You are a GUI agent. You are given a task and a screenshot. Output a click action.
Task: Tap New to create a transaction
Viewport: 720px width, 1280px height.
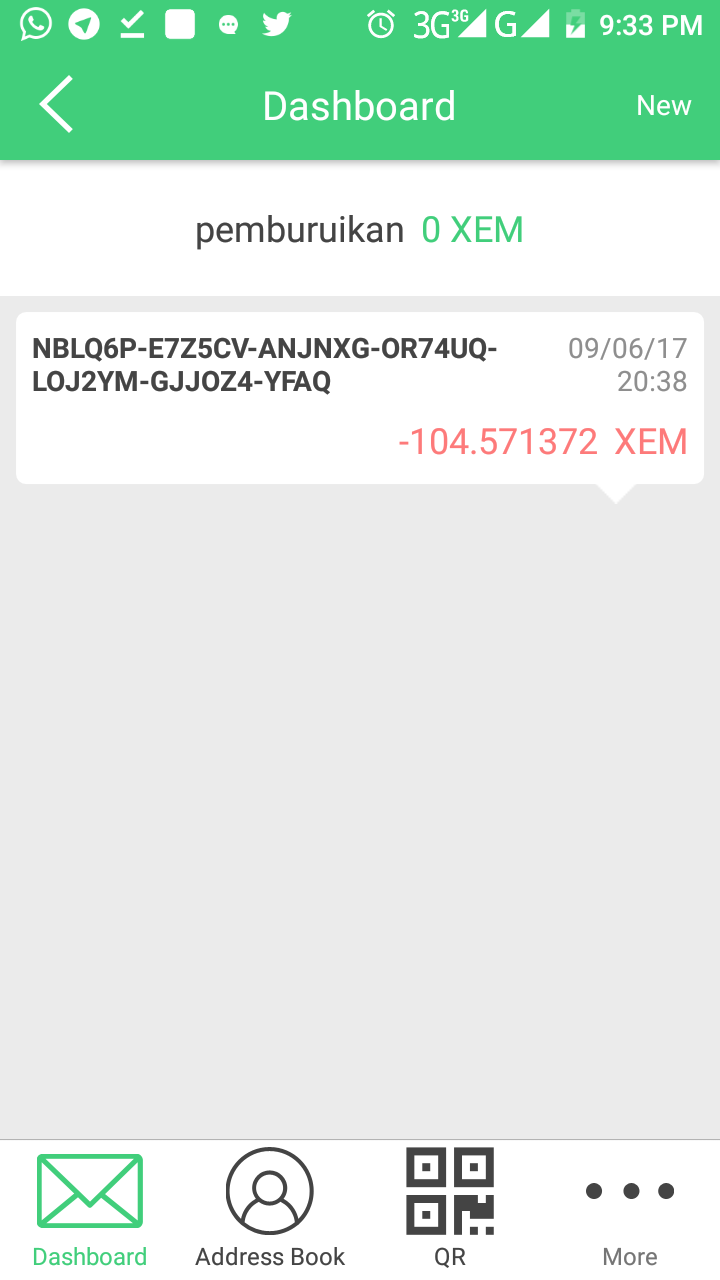pos(663,106)
